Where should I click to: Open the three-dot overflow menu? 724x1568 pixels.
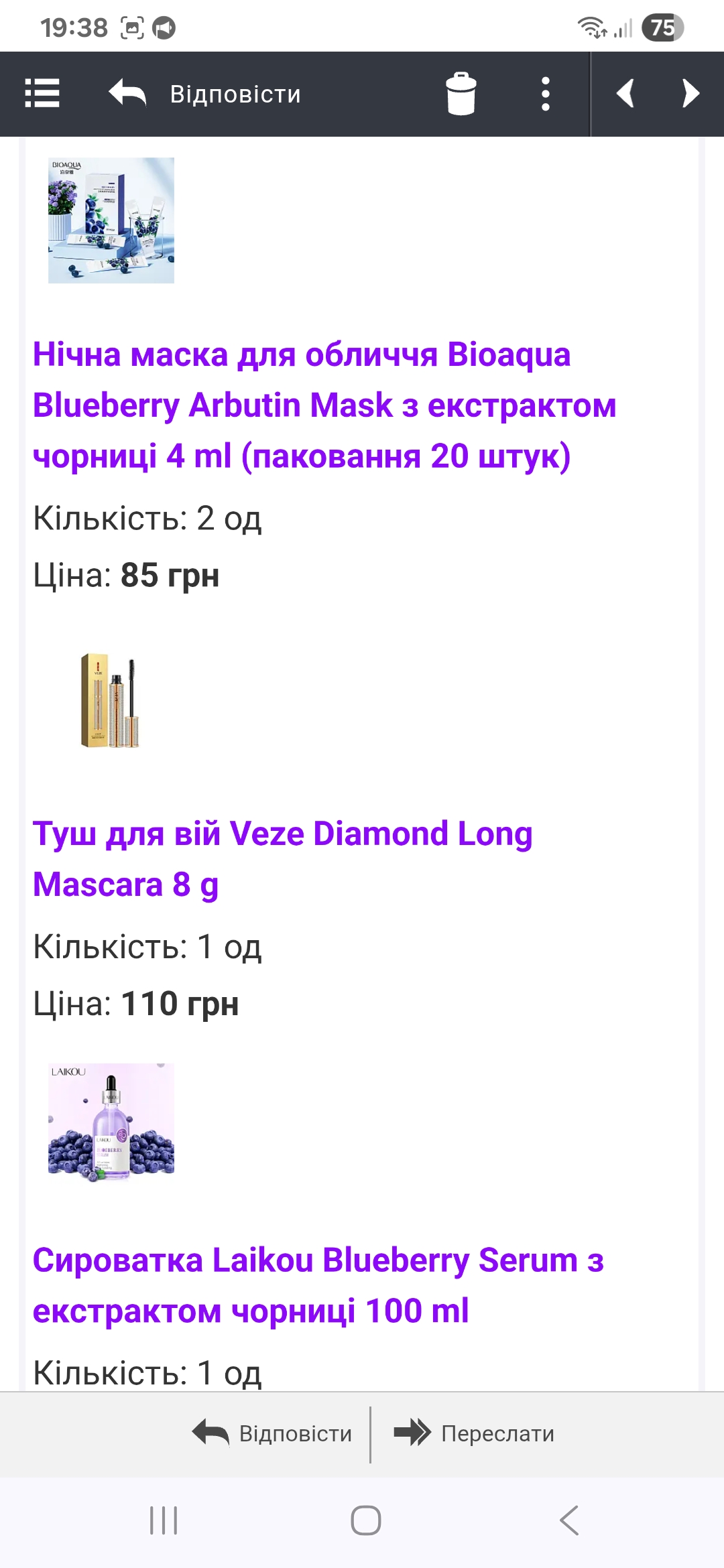coord(546,94)
